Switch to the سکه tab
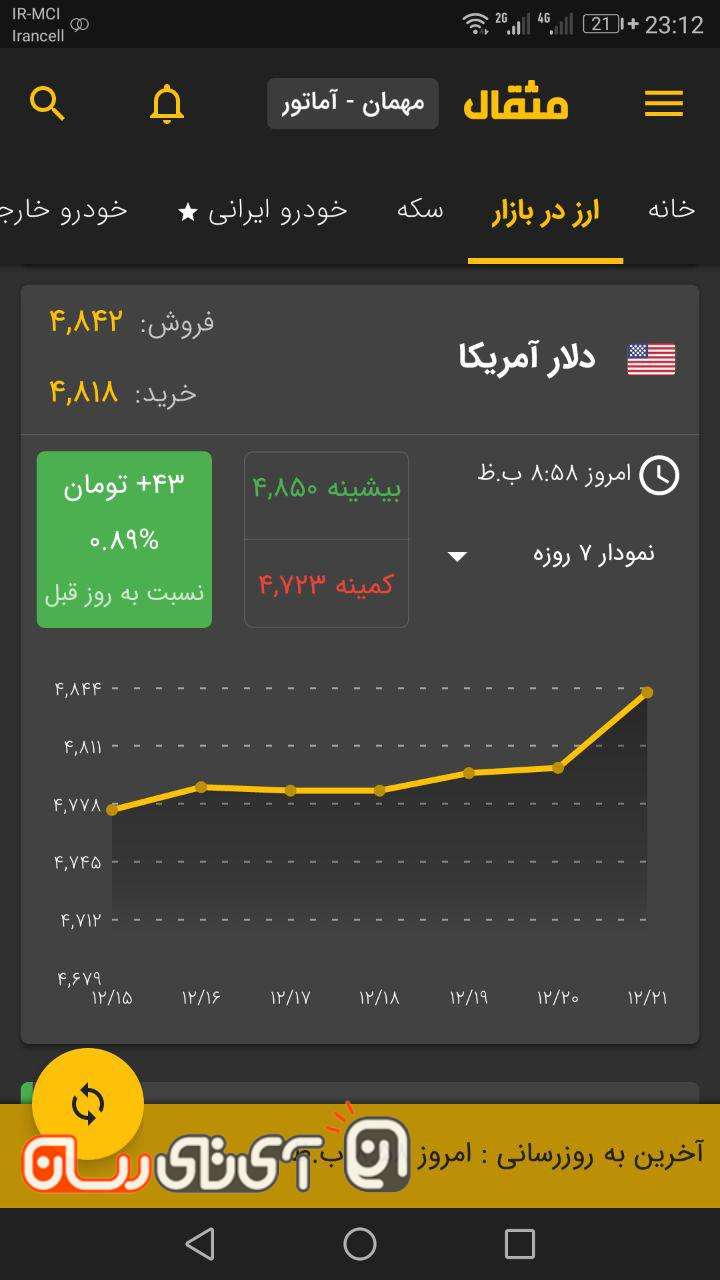This screenshot has width=720, height=1280. pos(420,210)
